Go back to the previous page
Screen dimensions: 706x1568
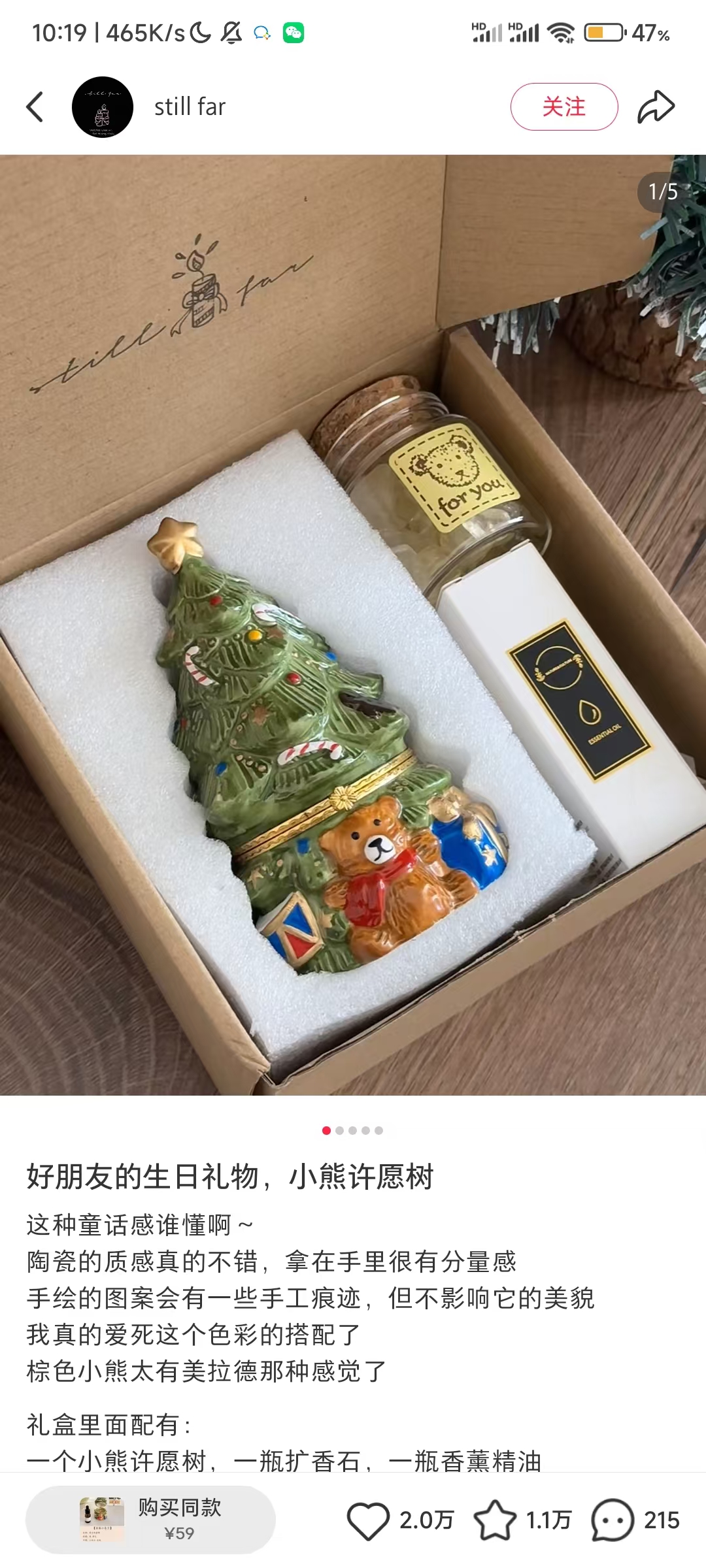tap(35, 107)
